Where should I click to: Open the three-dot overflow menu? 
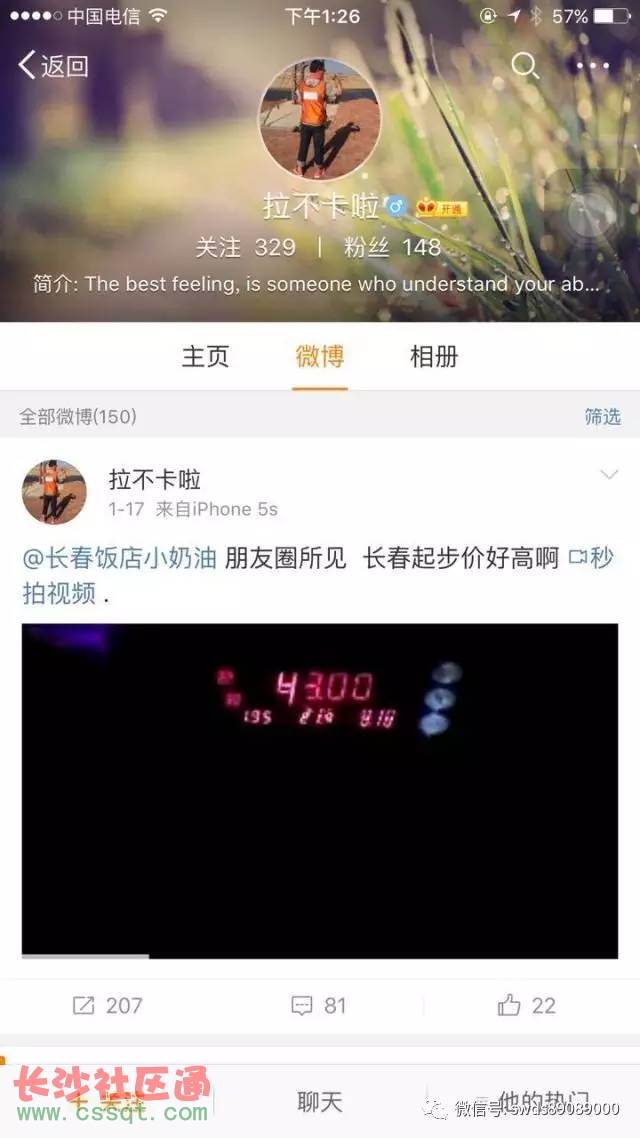click(x=592, y=66)
